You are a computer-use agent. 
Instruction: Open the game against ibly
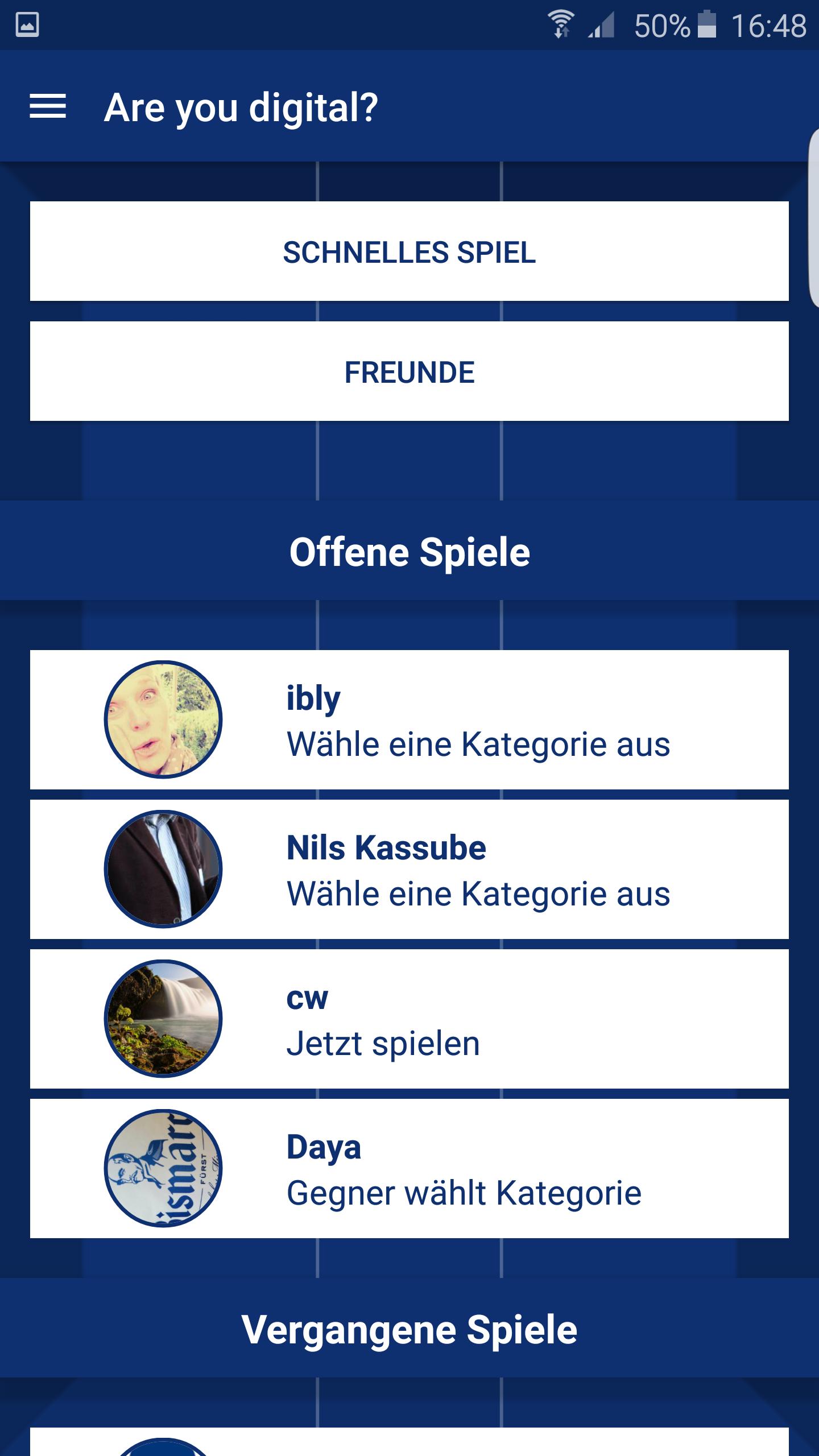pyautogui.click(x=409, y=719)
